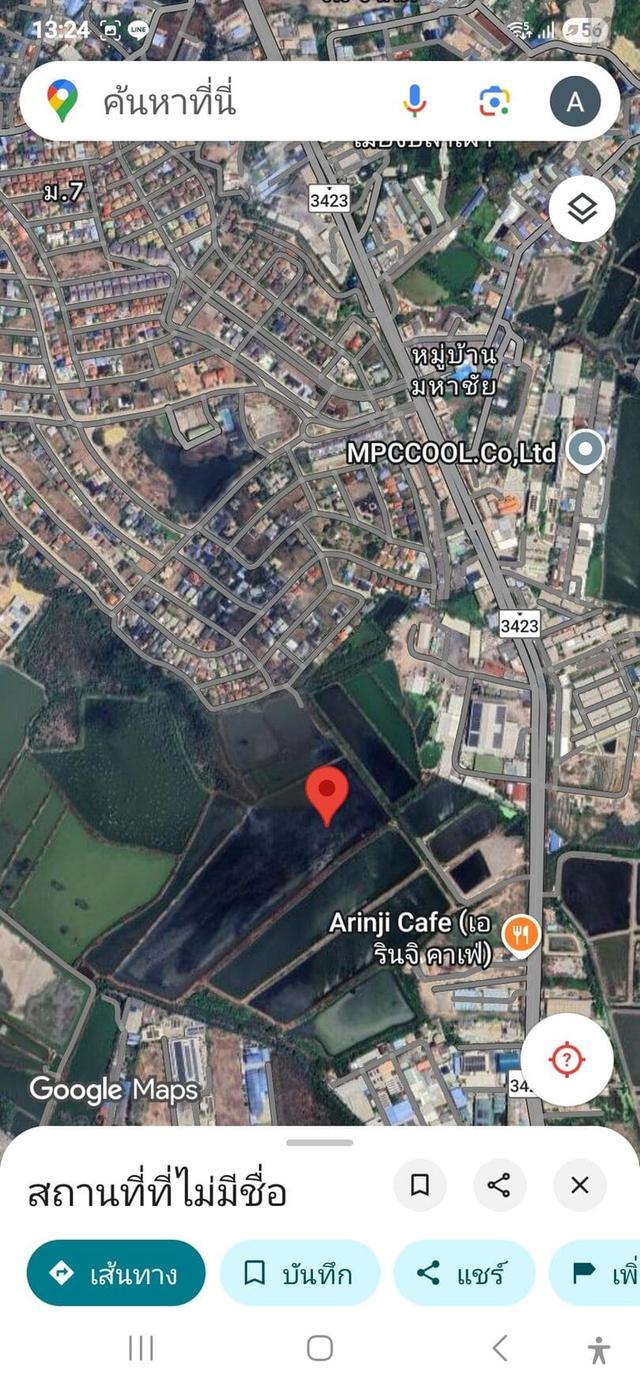Open the Arinji Cafe restaurant marker
640x1386 pixels.
[x=520, y=936]
